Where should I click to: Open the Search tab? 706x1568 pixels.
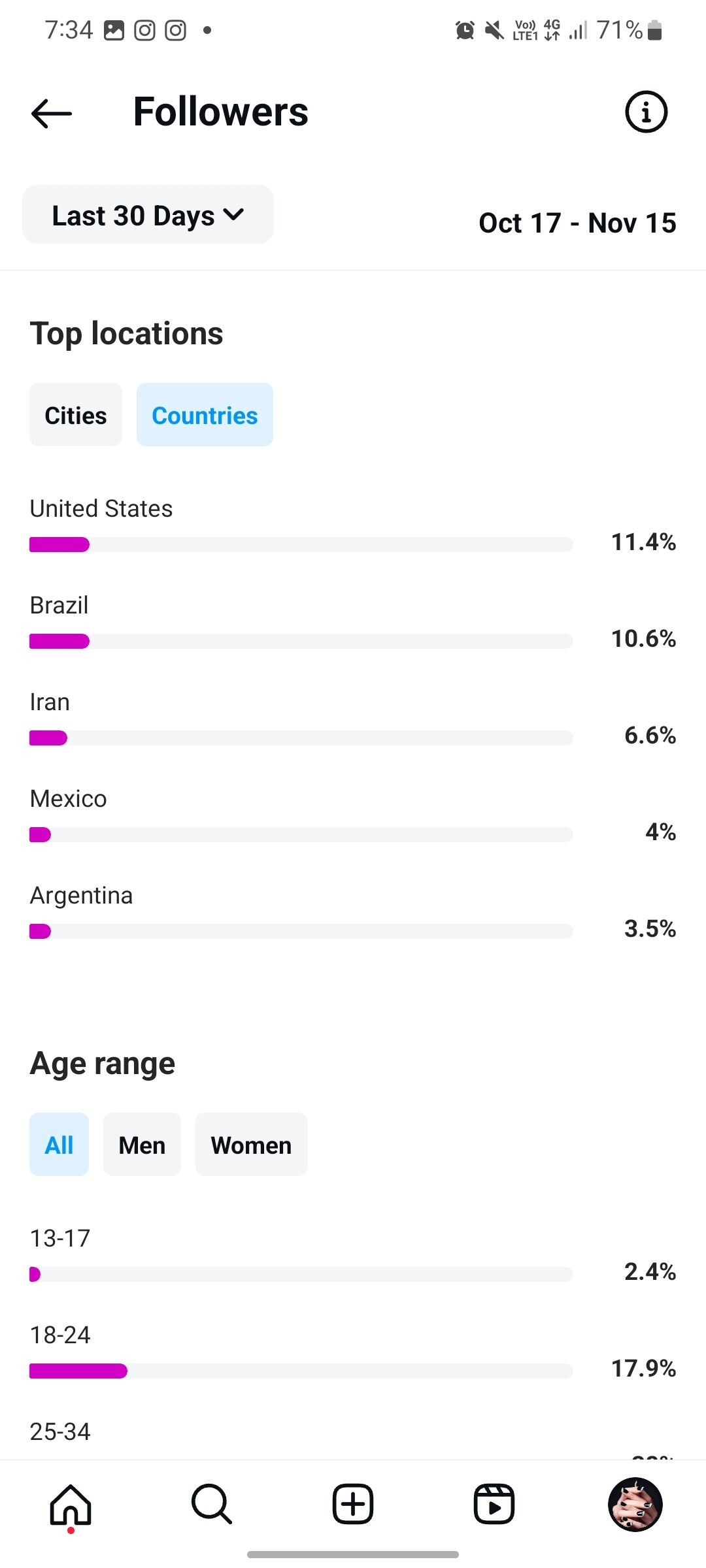tap(212, 1505)
